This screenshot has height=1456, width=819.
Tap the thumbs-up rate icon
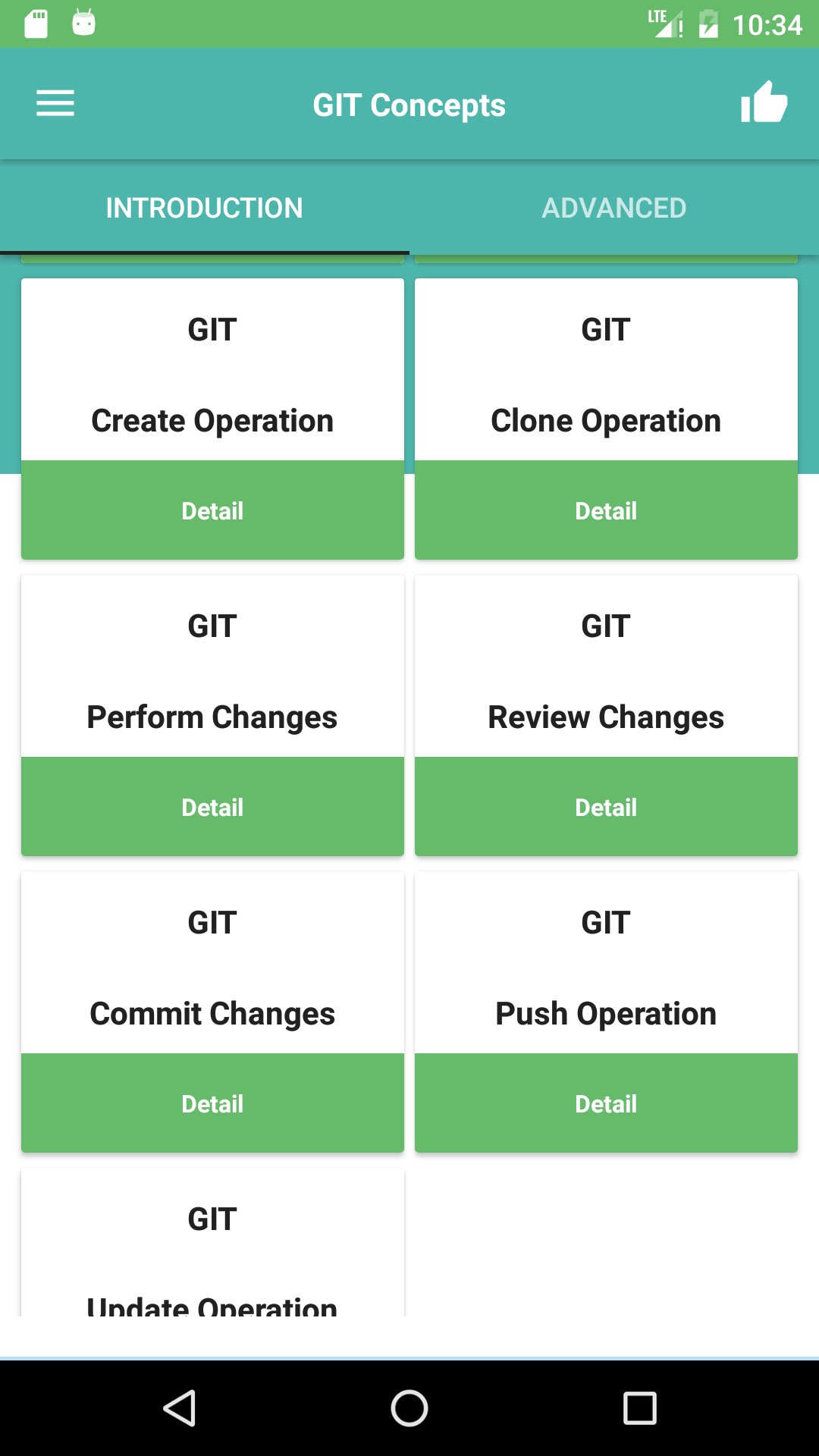764,102
